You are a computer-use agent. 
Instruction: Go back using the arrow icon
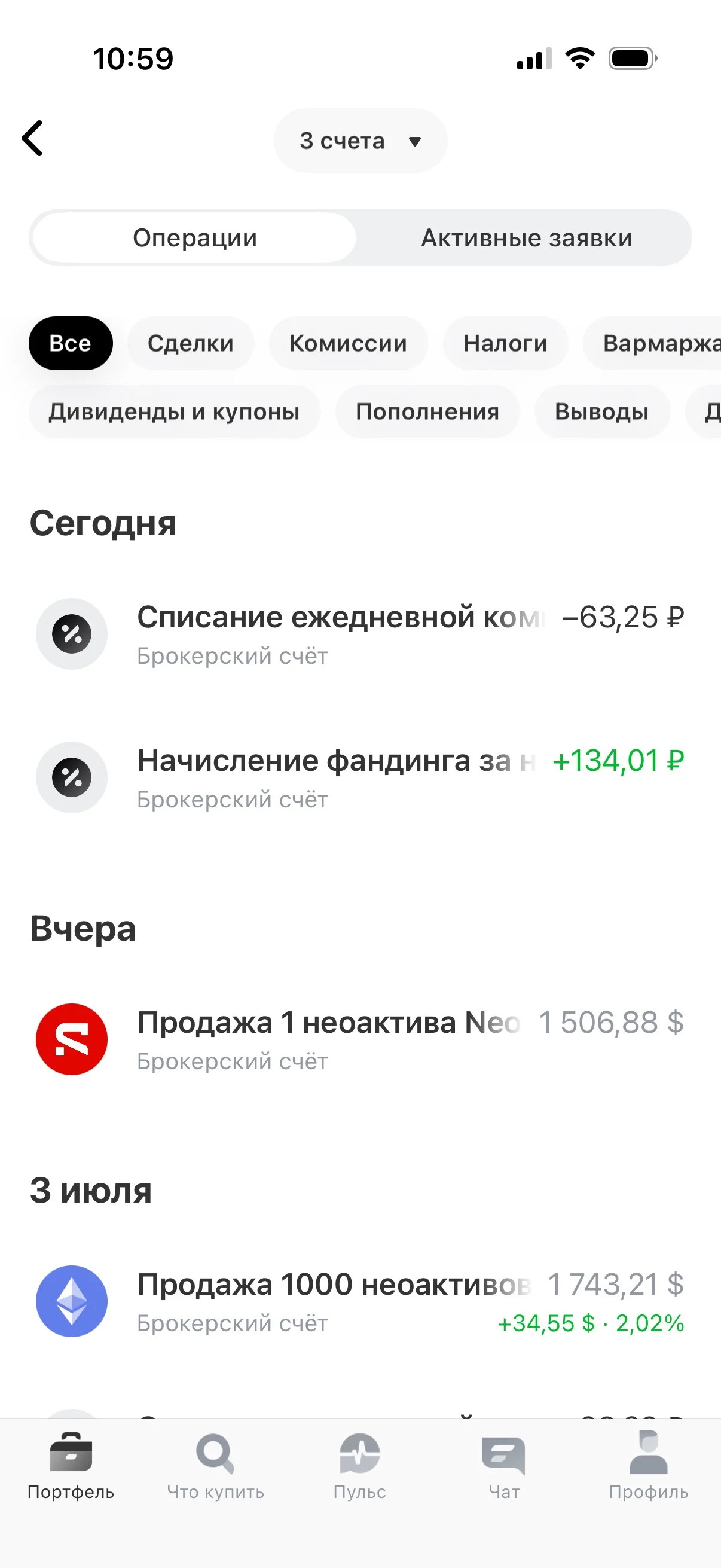coord(32,138)
